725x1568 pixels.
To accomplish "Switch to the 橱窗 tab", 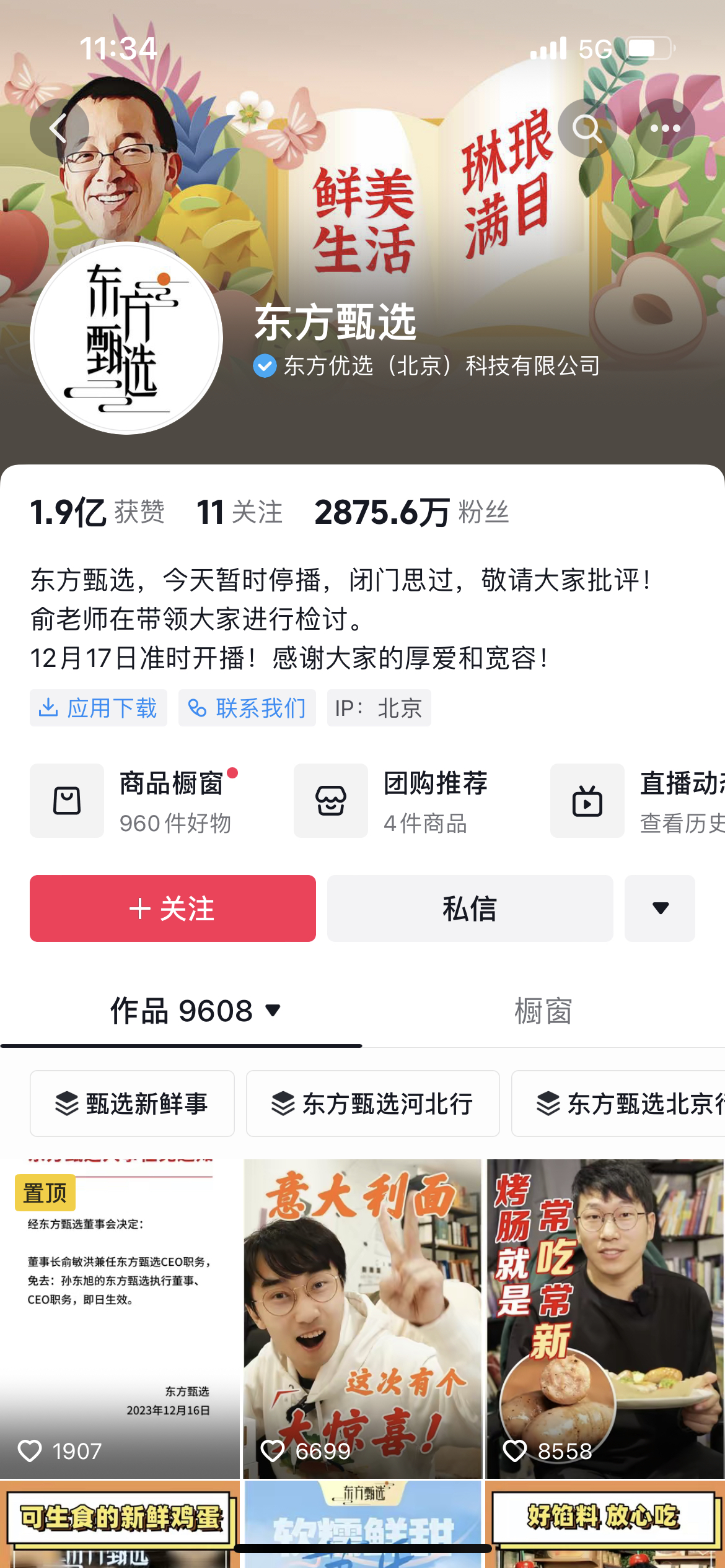I will (543, 1011).
